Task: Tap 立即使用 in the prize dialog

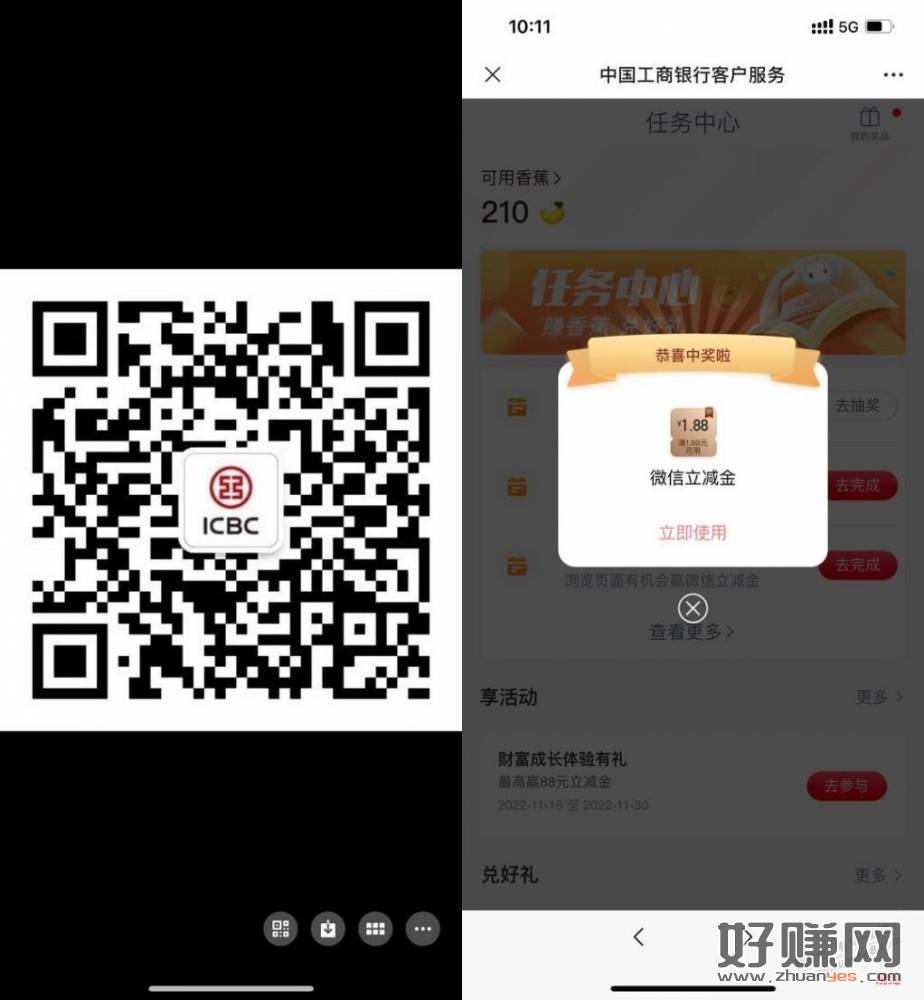Action: click(692, 533)
